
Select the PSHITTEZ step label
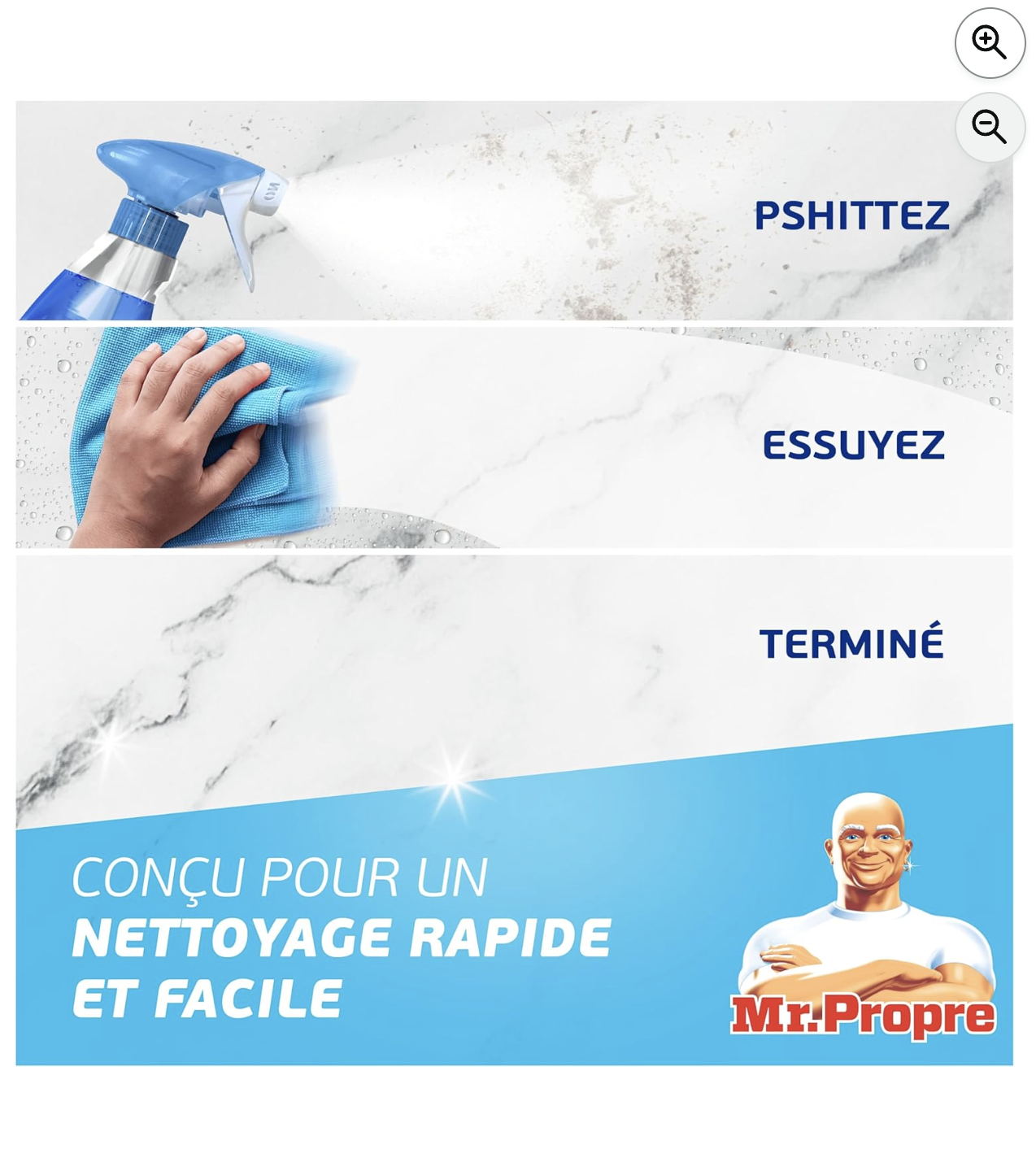click(x=852, y=215)
